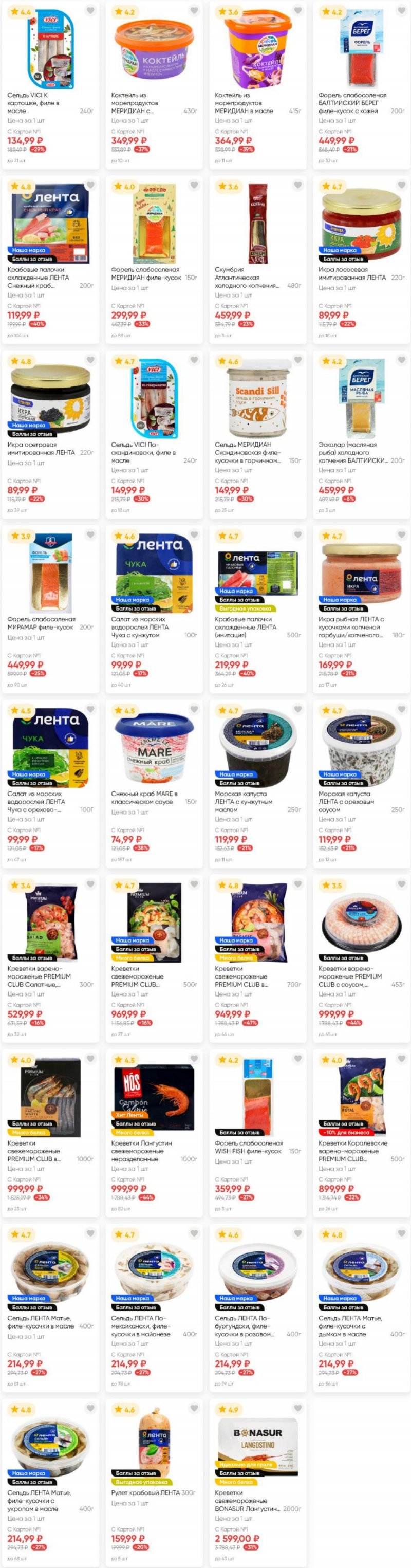This screenshot has width=411, height=1568.
Task: Add Эсколар масляная рыба to favorites
Action: coord(401,360)
